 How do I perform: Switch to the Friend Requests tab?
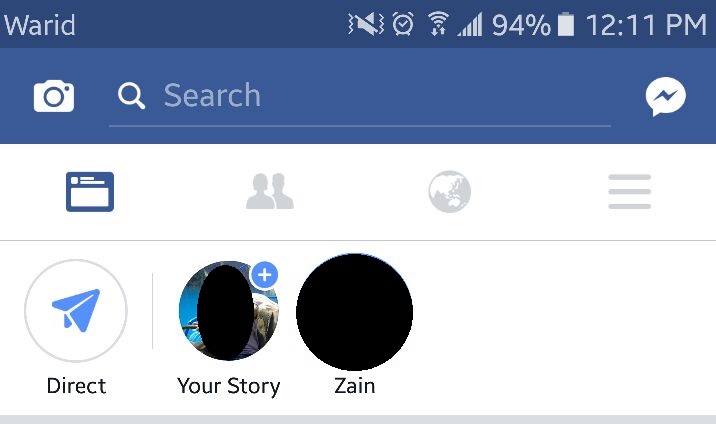(x=270, y=191)
